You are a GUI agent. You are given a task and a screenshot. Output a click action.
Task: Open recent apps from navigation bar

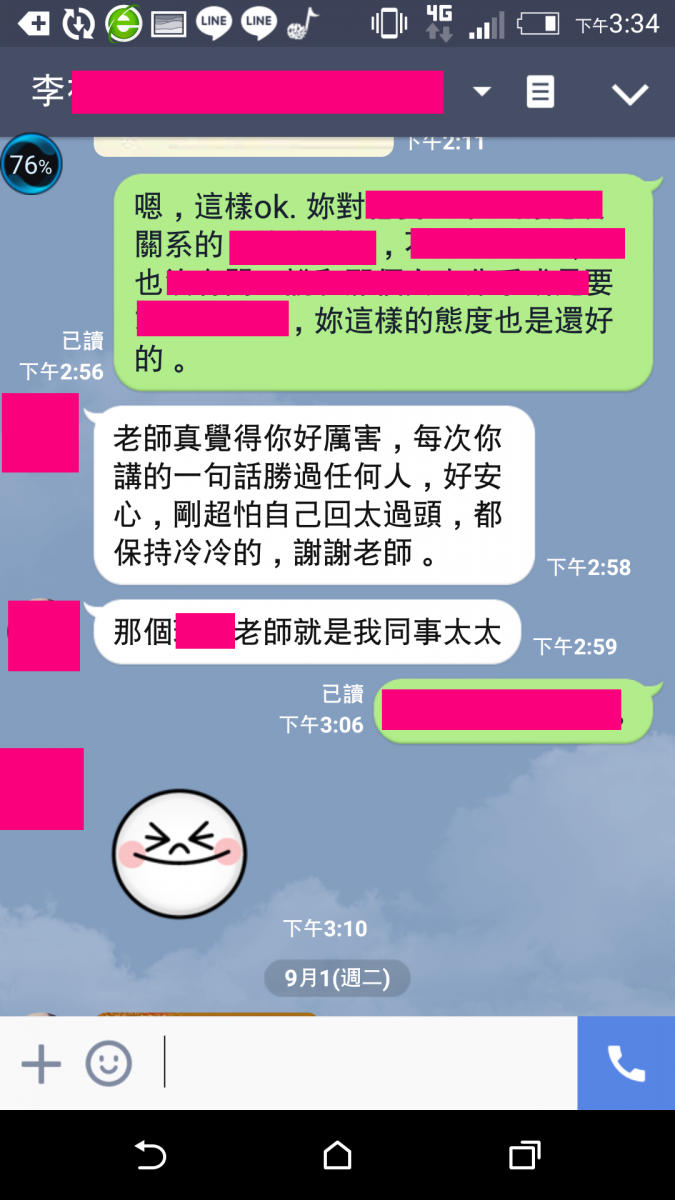[524, 1156]
